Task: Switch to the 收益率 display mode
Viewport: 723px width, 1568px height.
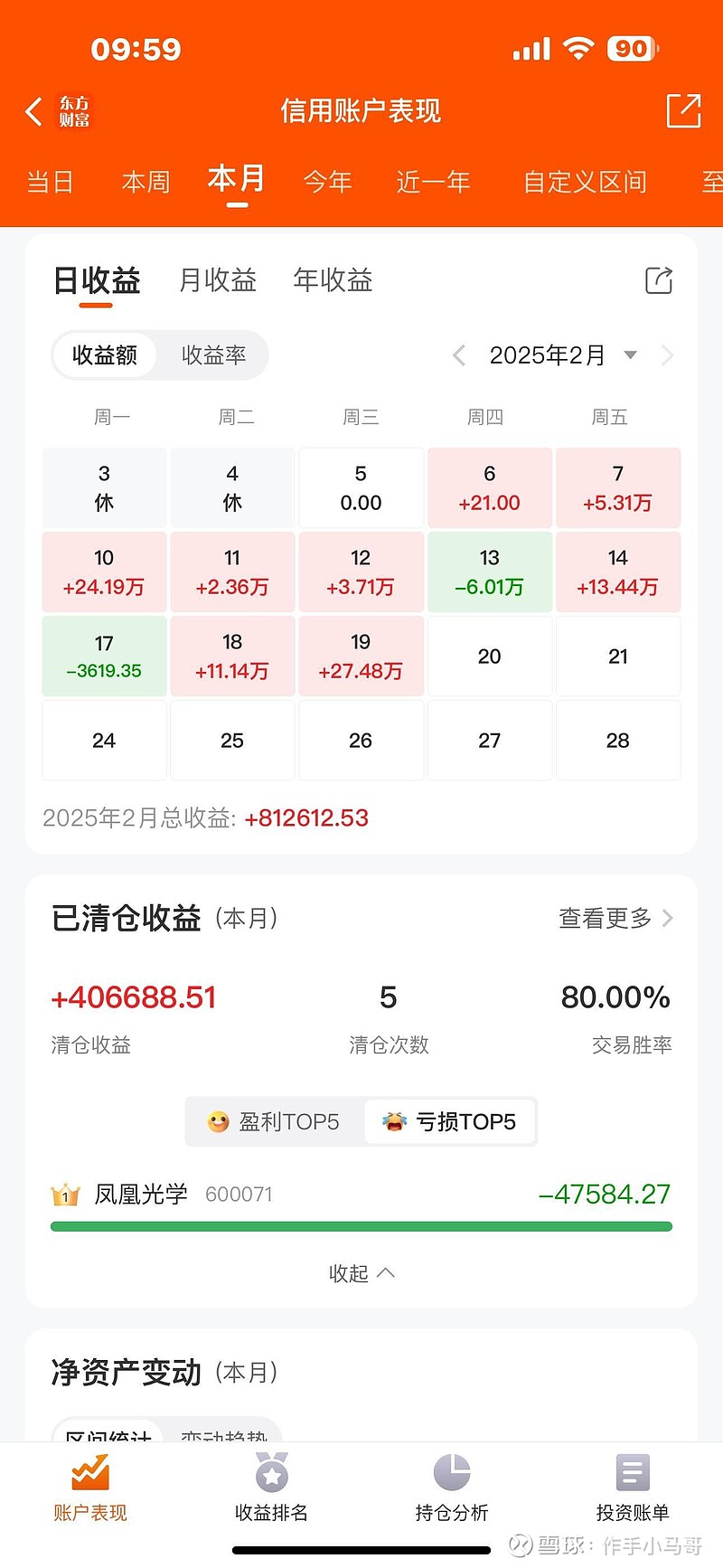Action: (x=214, y=355)
